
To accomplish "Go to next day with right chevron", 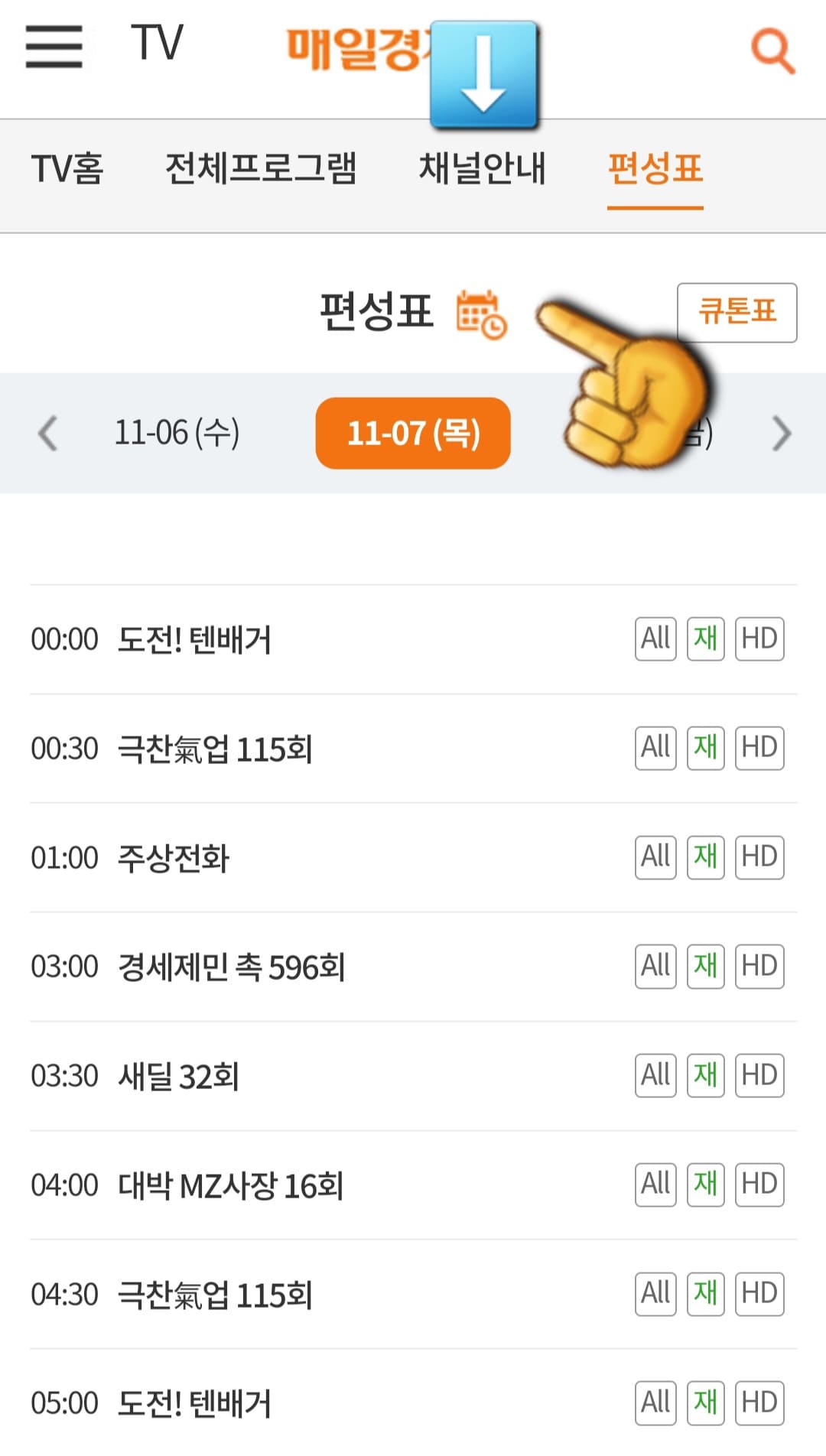I will coord(781,434).
